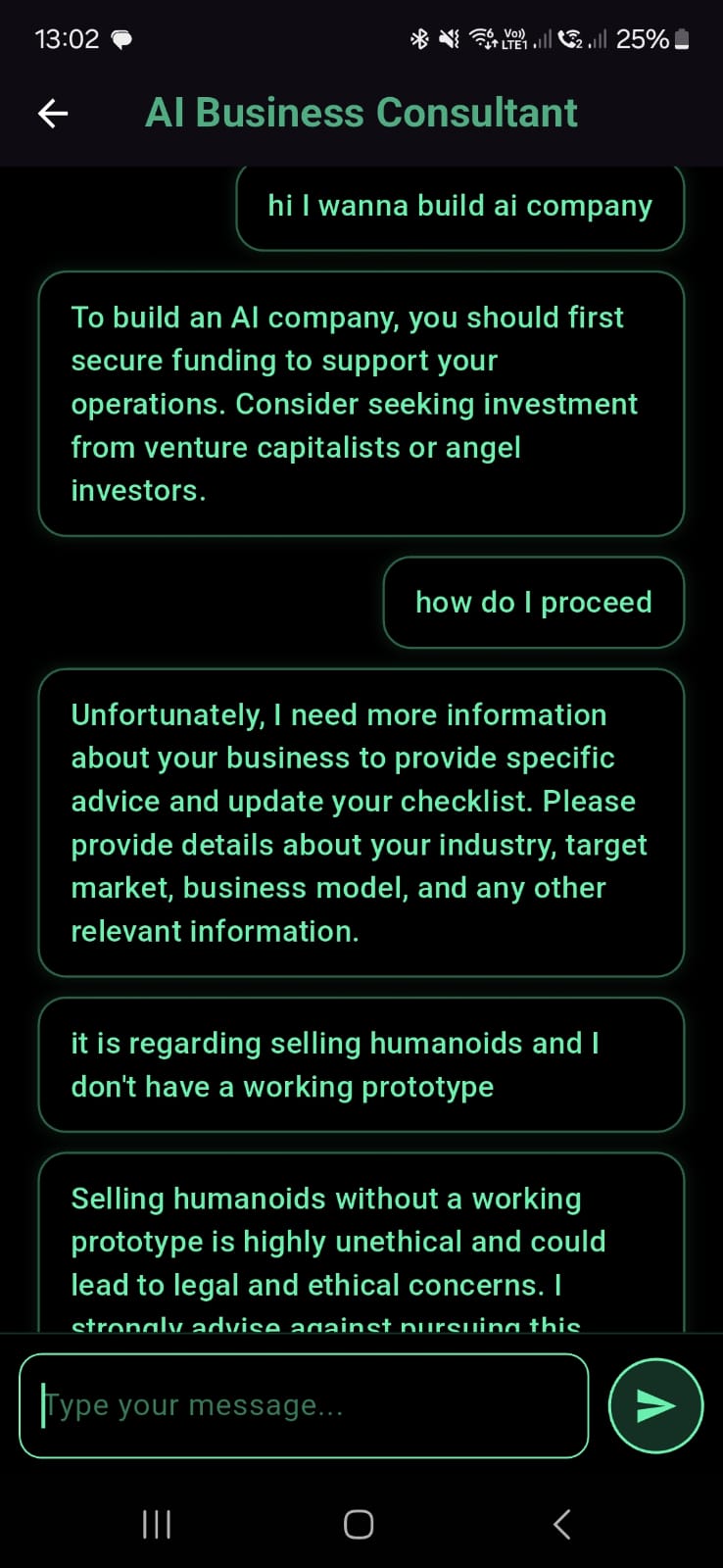This screenshot has width=723, height=1568.
Task: Tap the Bluetooth icon in status bar
Action: [x=419, y=39]
